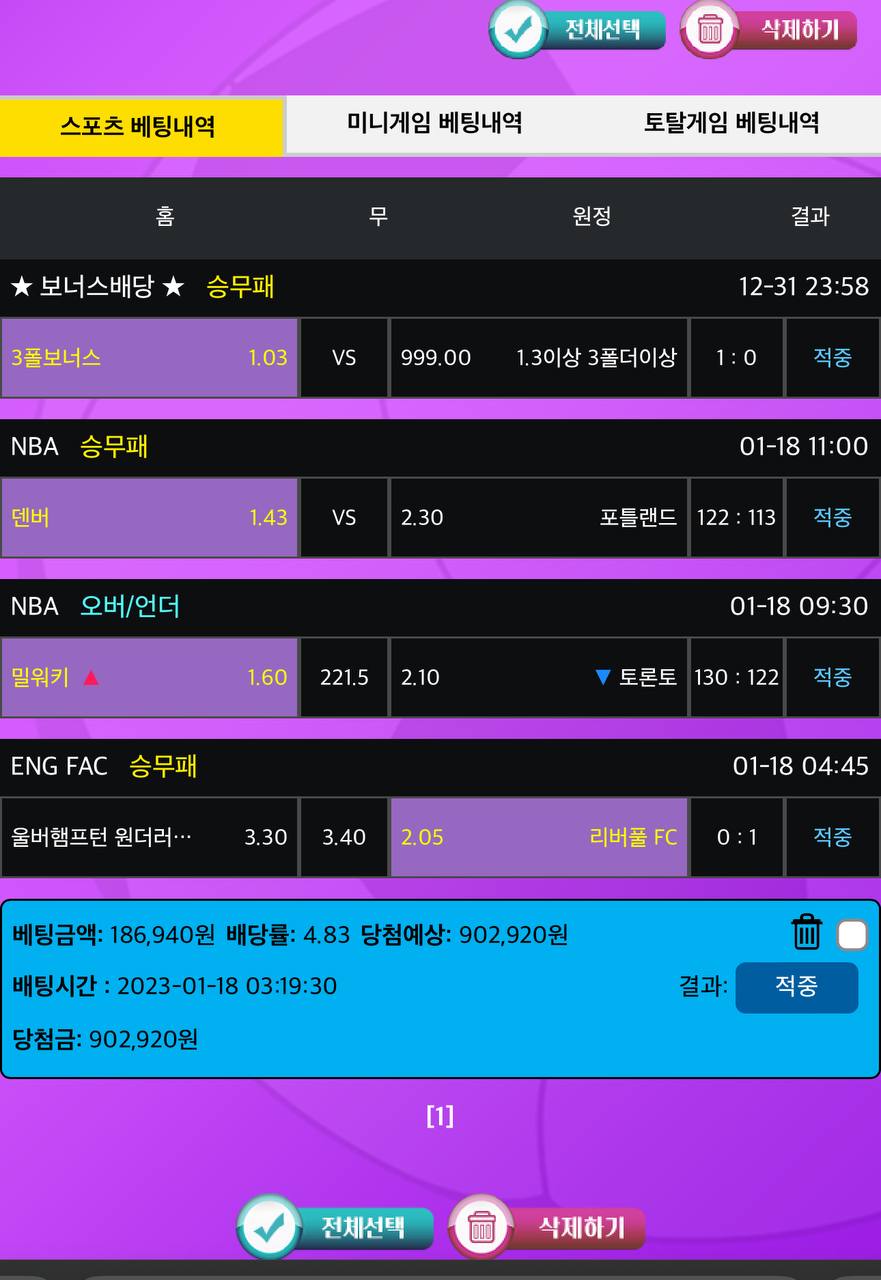Open the 토탈게임 베팅내역 tab
This screenshot has width=881, height=1280.
tap(731, 124)
